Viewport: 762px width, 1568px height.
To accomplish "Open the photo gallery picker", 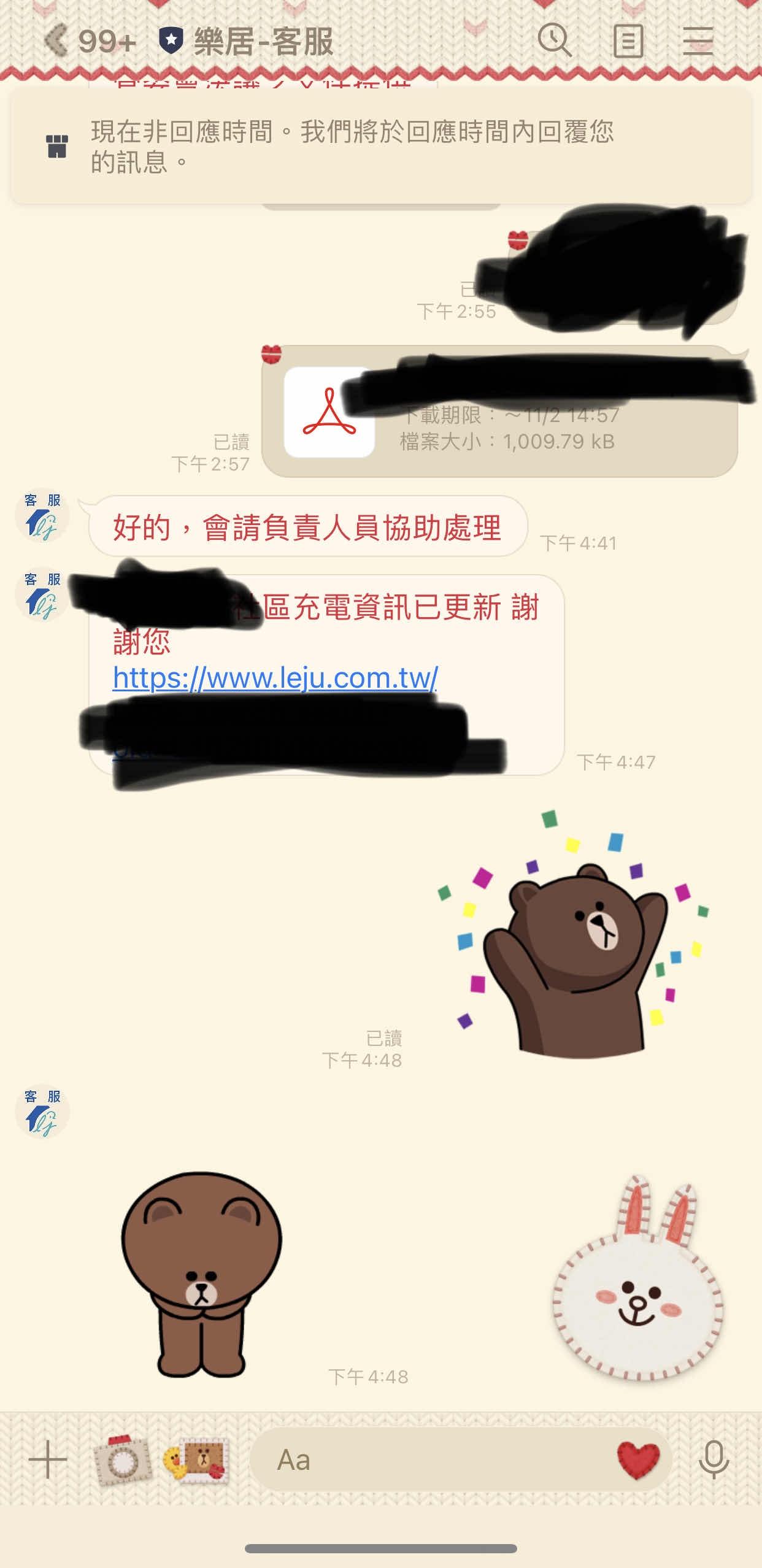I will coord(196,1460).
